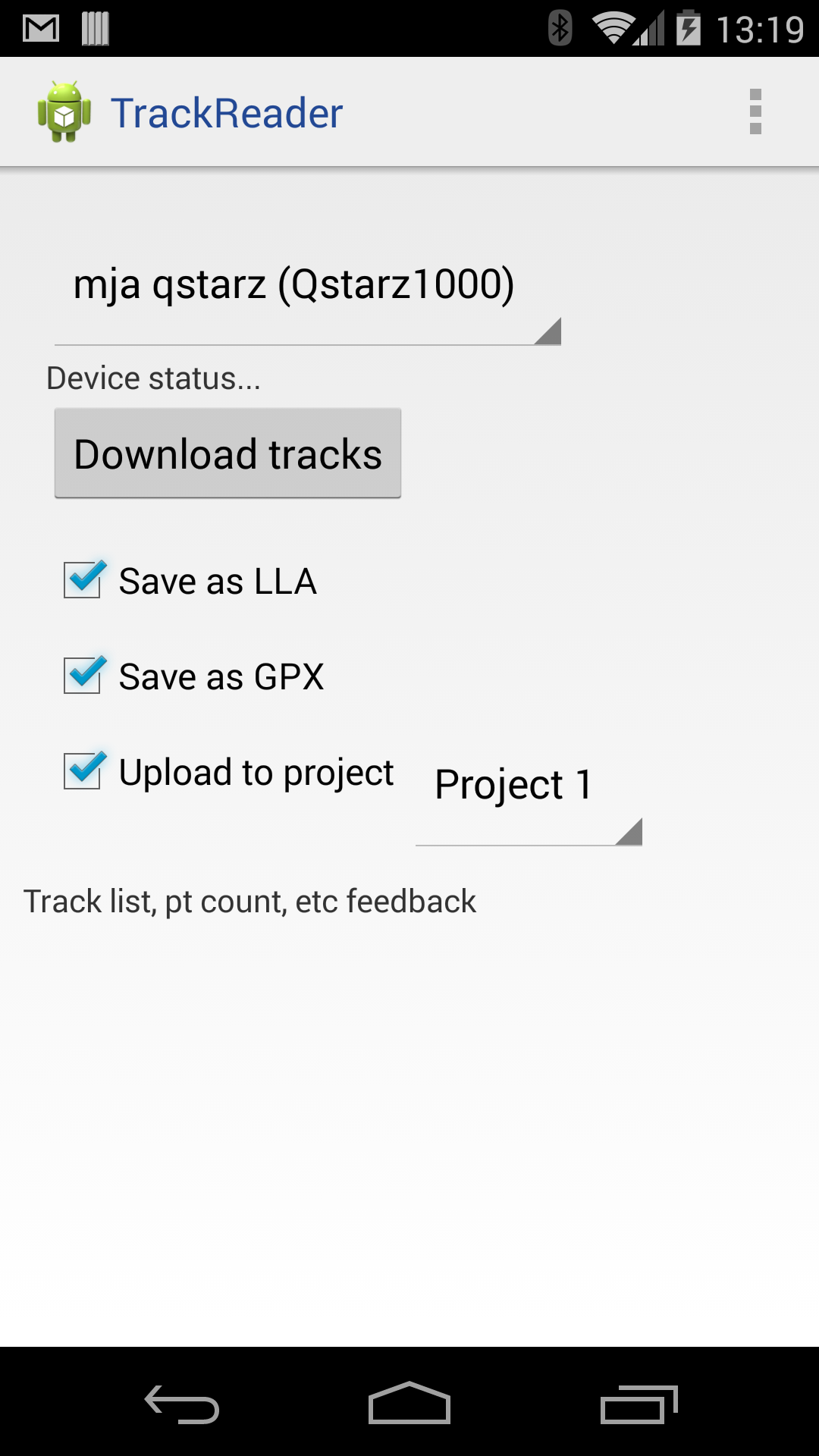Expand the mja qstarz device dropdown
This screenshot has width=819, height=1456.
(307, 292)
